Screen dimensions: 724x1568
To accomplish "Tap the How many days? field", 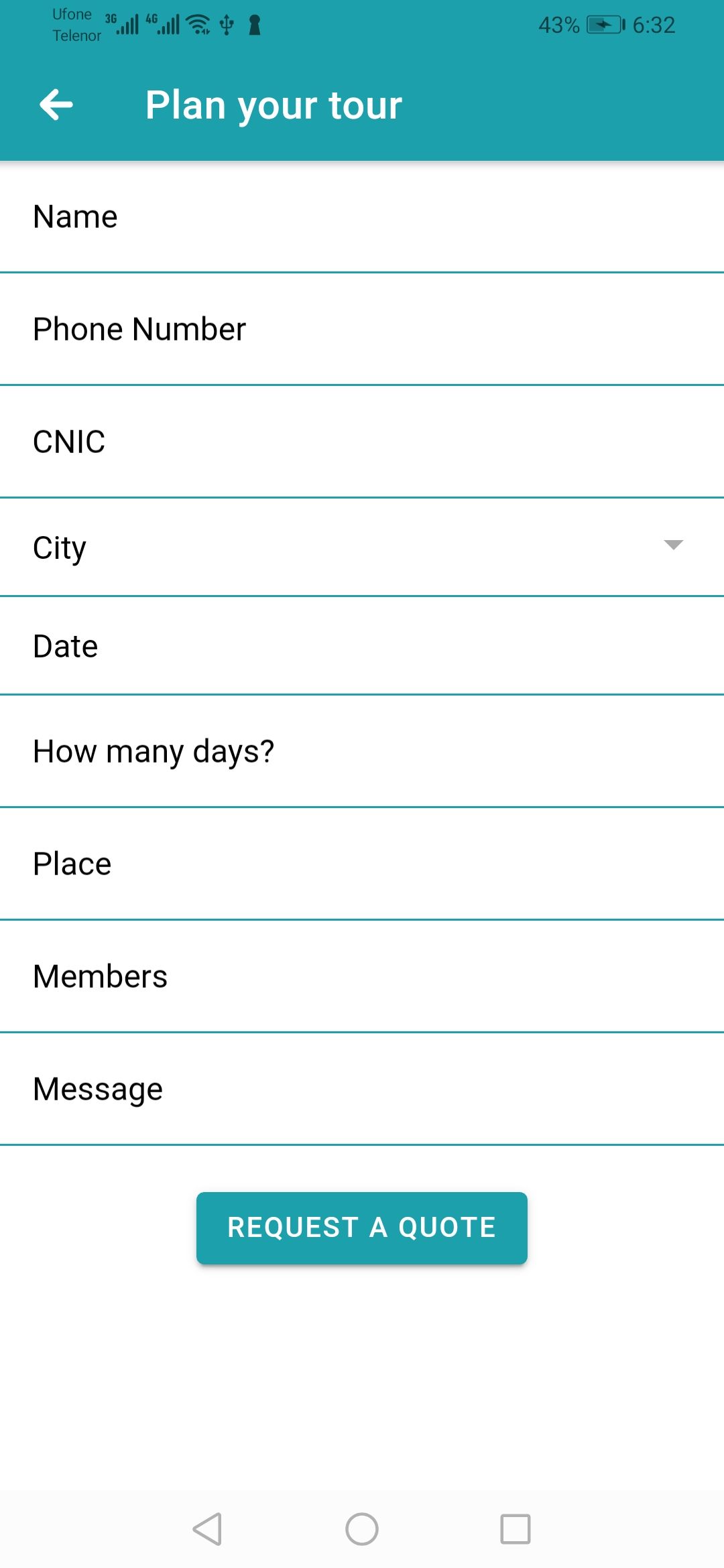I will 362,752.
